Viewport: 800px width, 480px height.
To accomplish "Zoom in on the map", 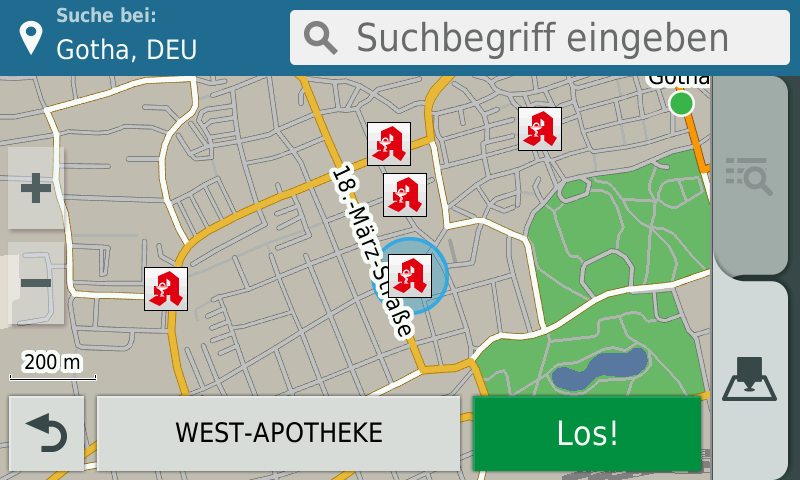I will pos(36,188).
